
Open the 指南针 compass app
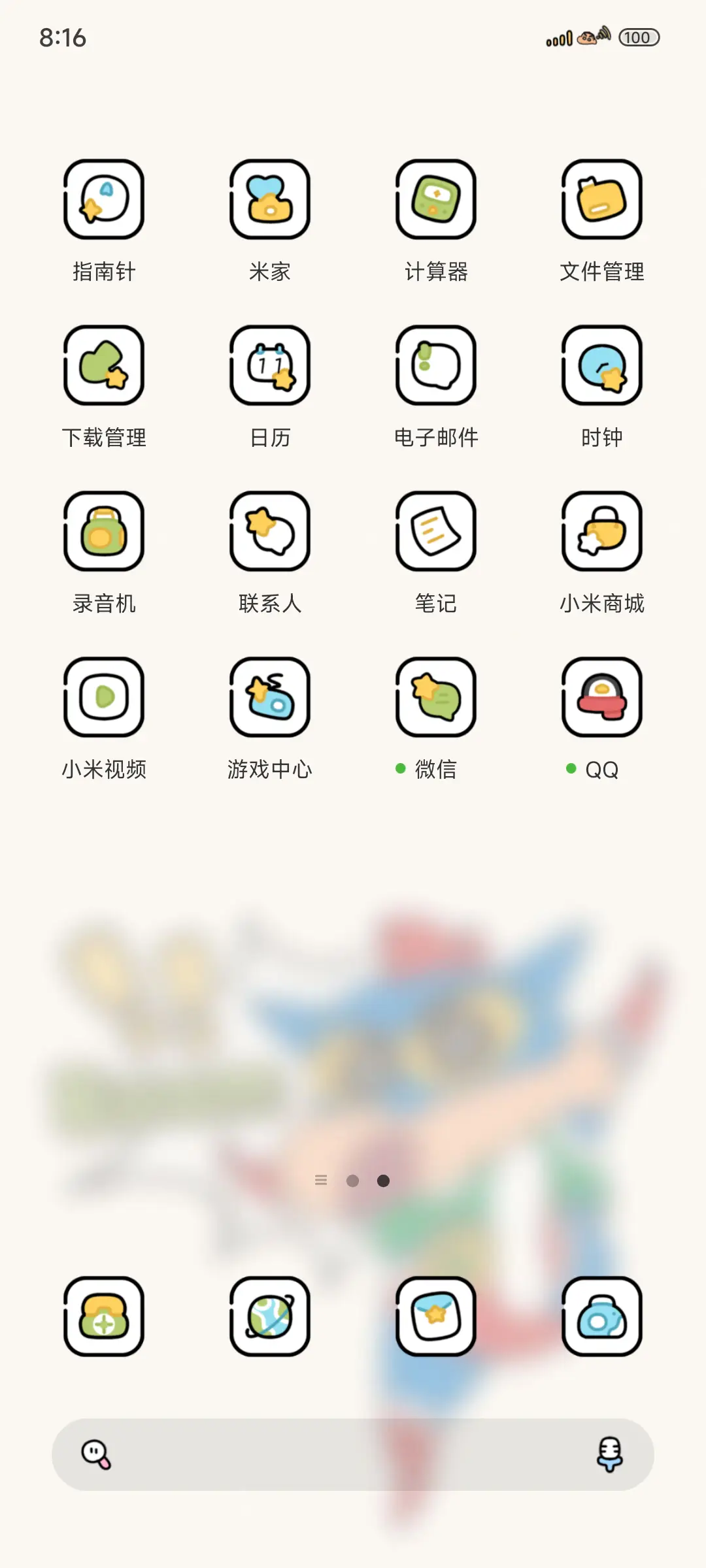tap(105, 200)
